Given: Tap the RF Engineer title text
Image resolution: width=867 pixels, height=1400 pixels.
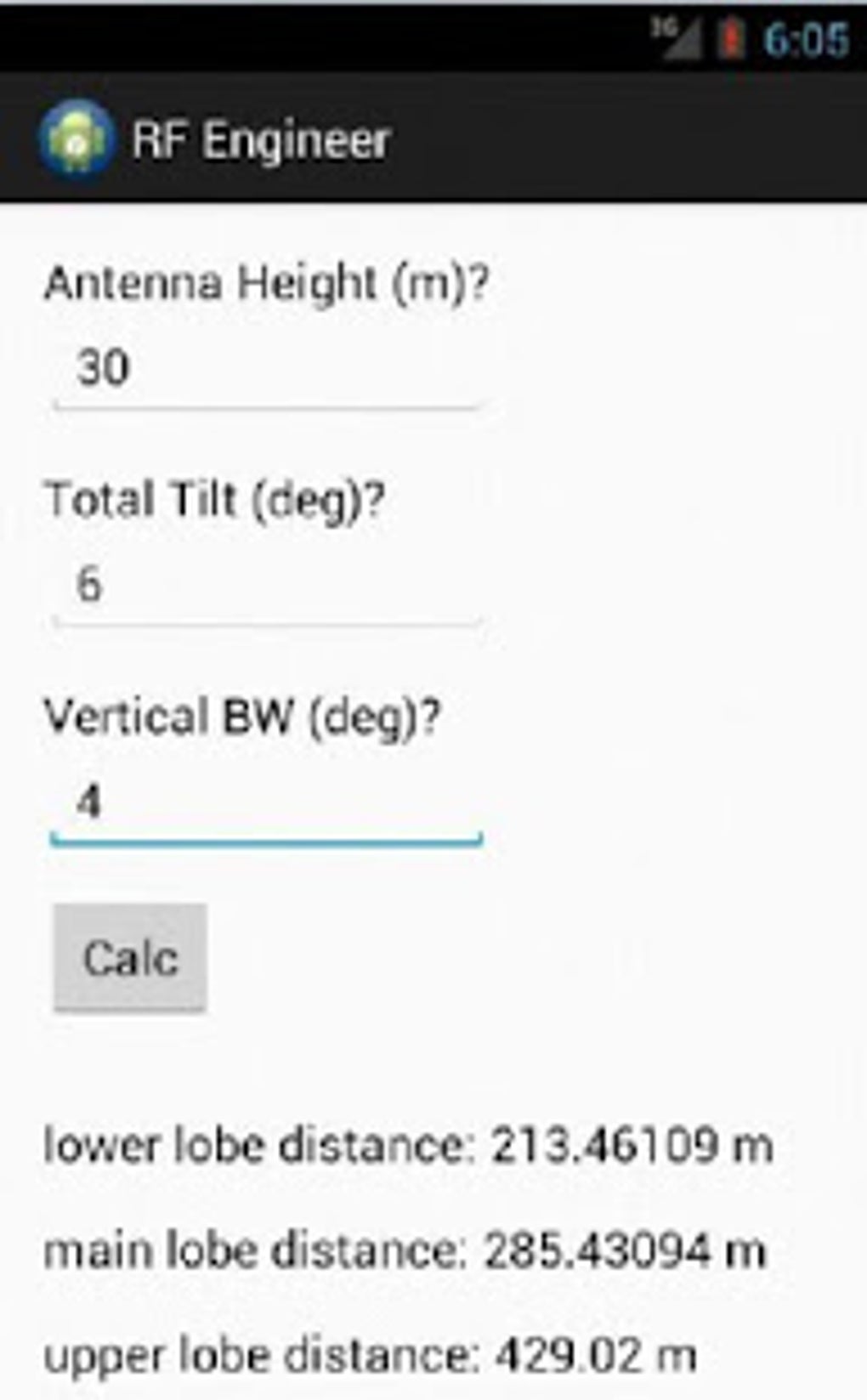Looking at the screenshot, I should coord(259,138).
